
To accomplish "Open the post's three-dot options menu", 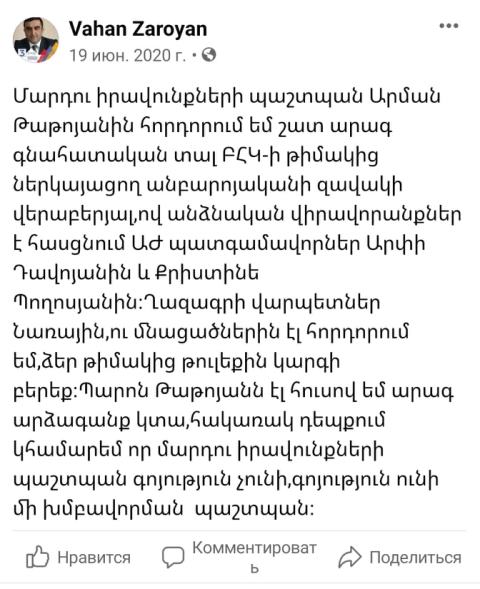I will (x=449, y=26).
